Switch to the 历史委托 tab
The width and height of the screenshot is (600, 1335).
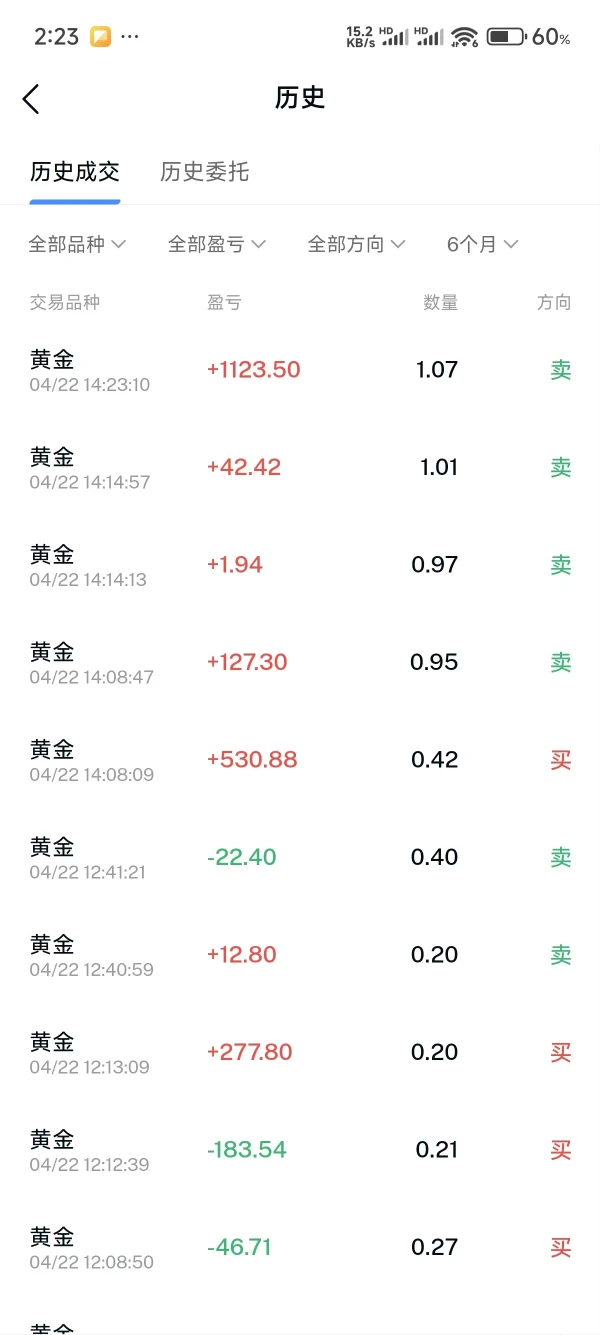click(204, 172)
